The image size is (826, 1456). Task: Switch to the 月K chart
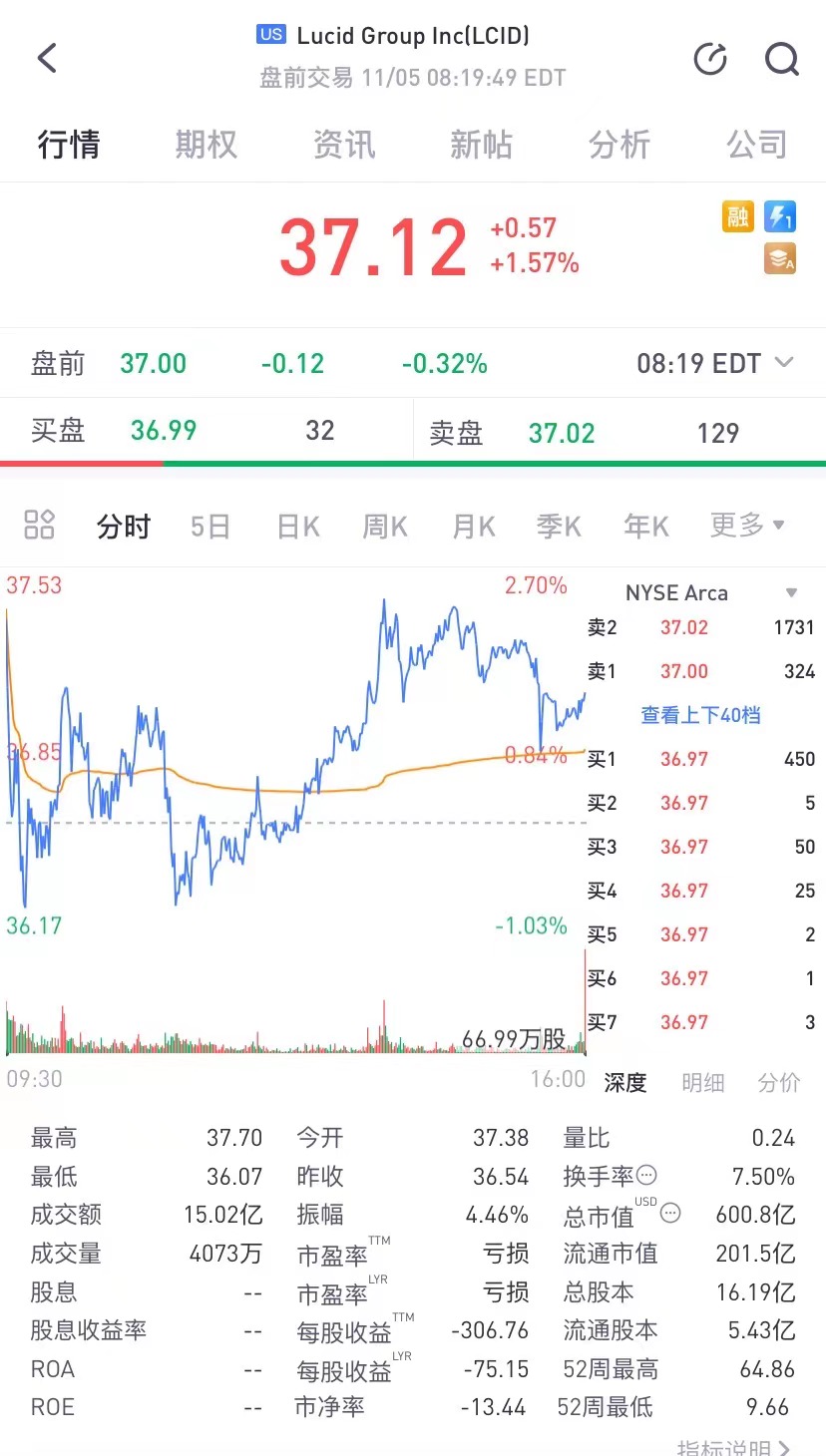tap(473, 526)
